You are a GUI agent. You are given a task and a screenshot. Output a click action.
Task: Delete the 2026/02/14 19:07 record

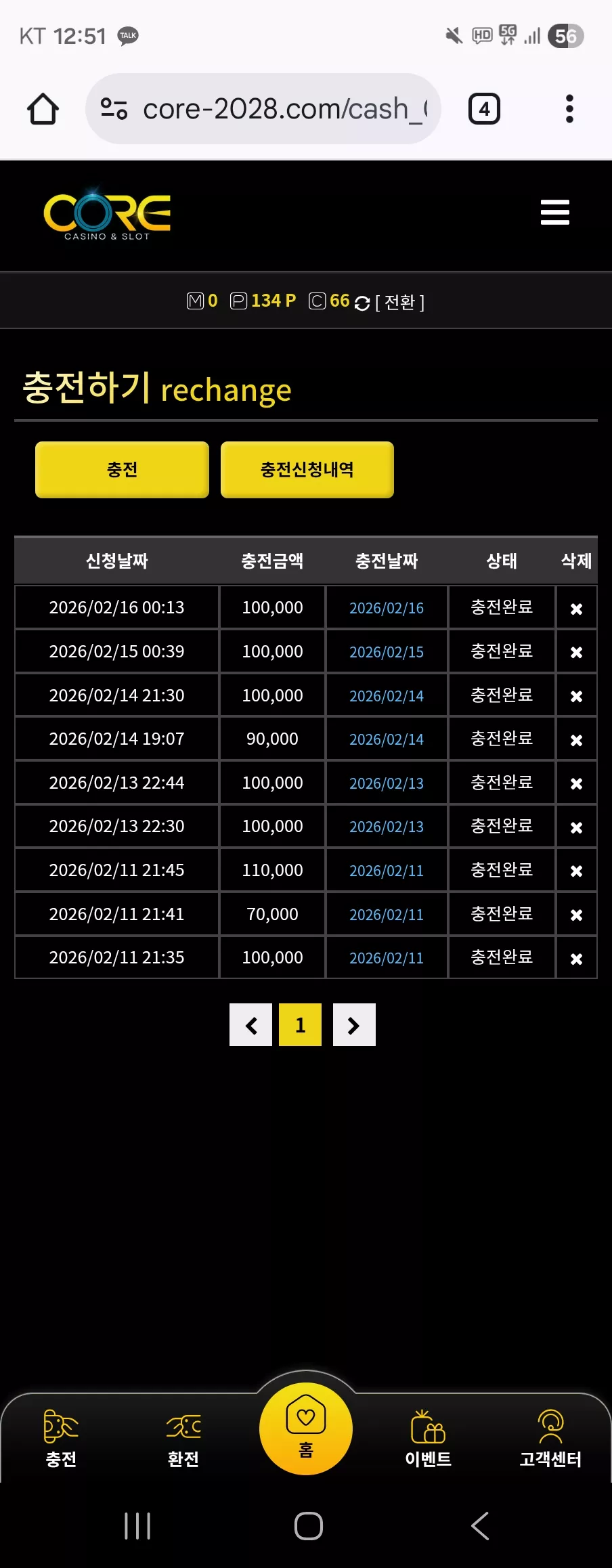click(x=576, y=740)
